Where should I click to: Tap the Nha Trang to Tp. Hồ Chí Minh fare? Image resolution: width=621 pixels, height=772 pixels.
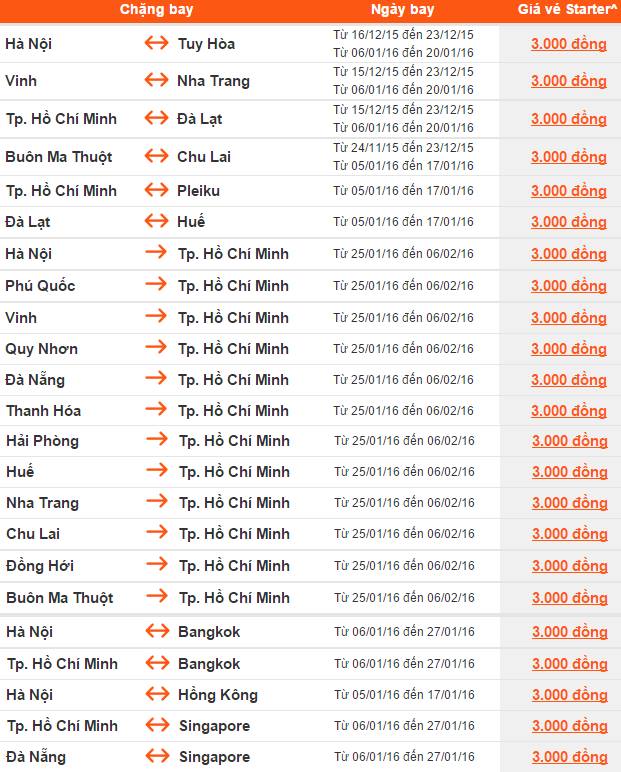pyautogui.click(x=568, y=503)
